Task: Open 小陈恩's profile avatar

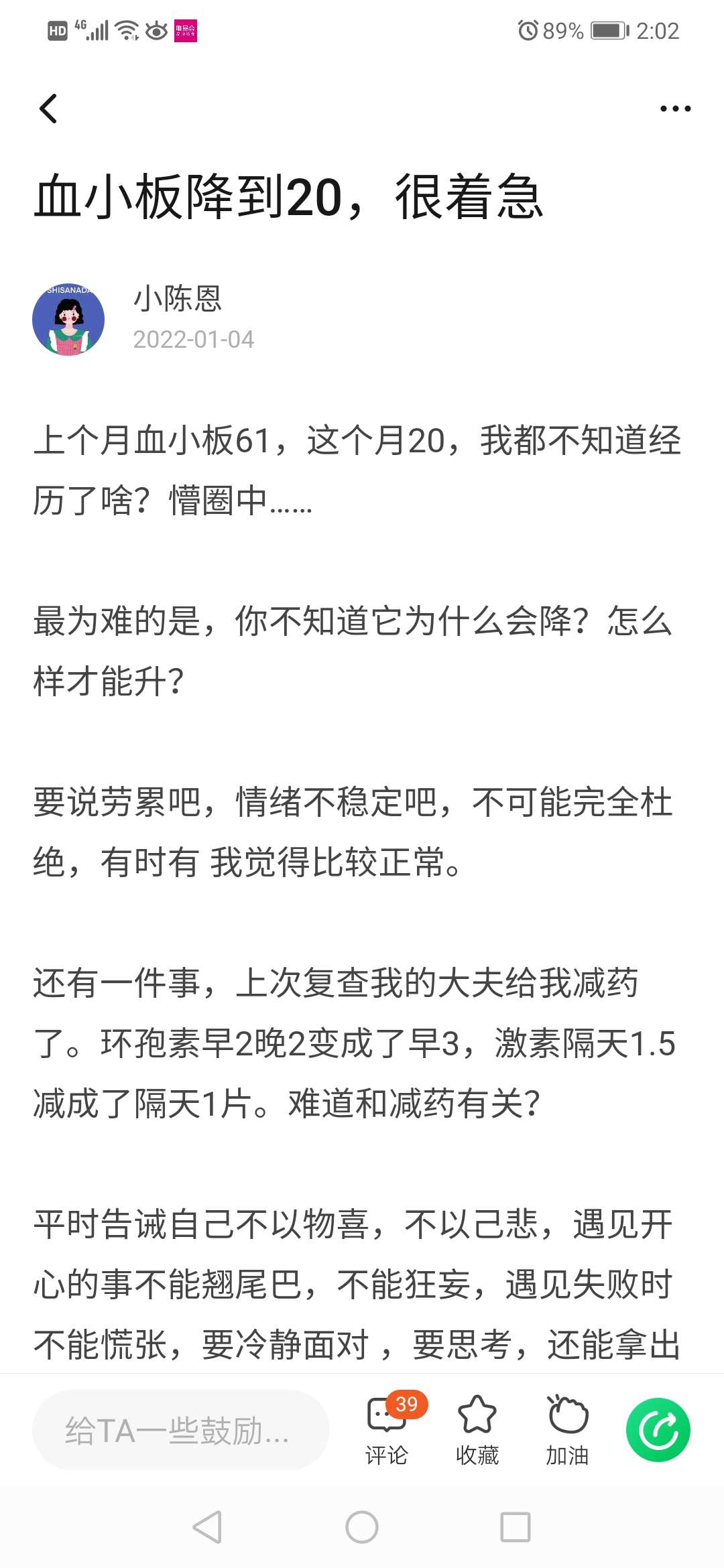Action: pyautogui.click(x=68, y=319)
